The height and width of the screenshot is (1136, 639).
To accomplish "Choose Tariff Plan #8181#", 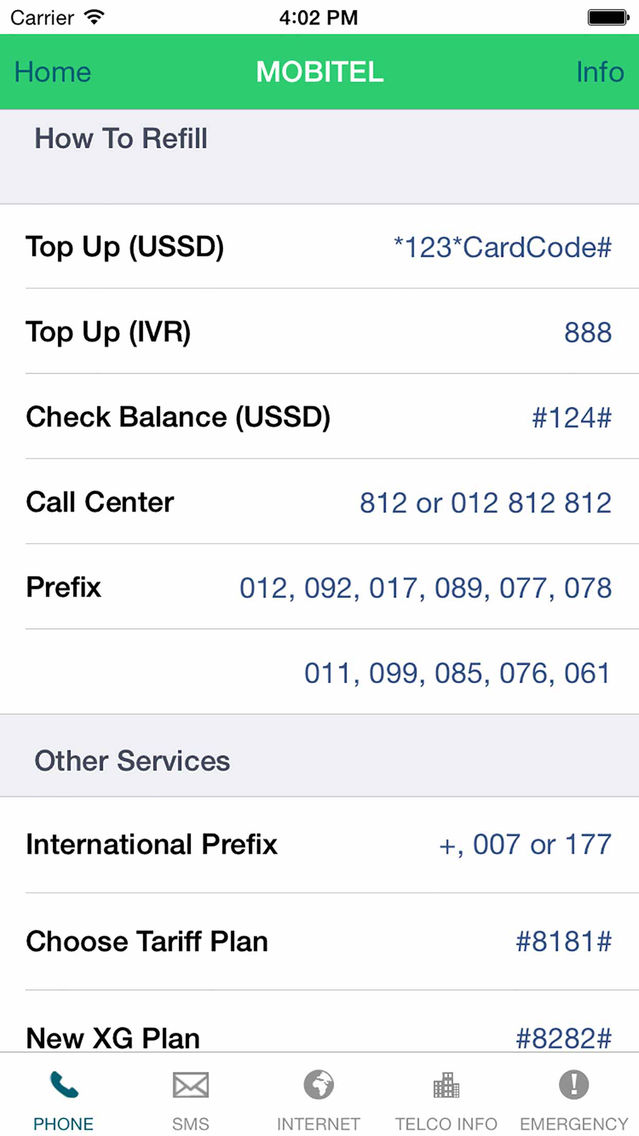I will (x=320, y=941).
